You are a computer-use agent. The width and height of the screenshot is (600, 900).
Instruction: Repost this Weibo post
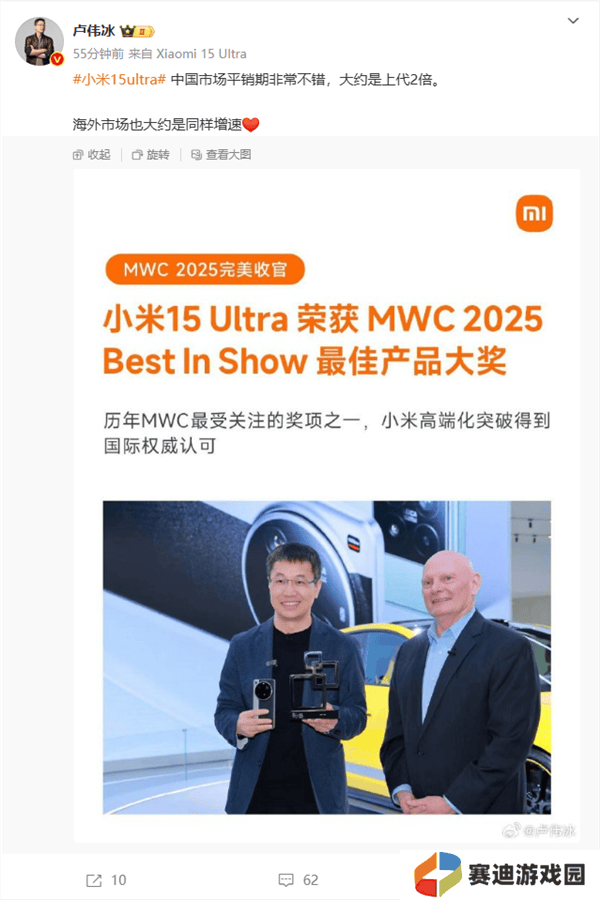pos(106,880)
